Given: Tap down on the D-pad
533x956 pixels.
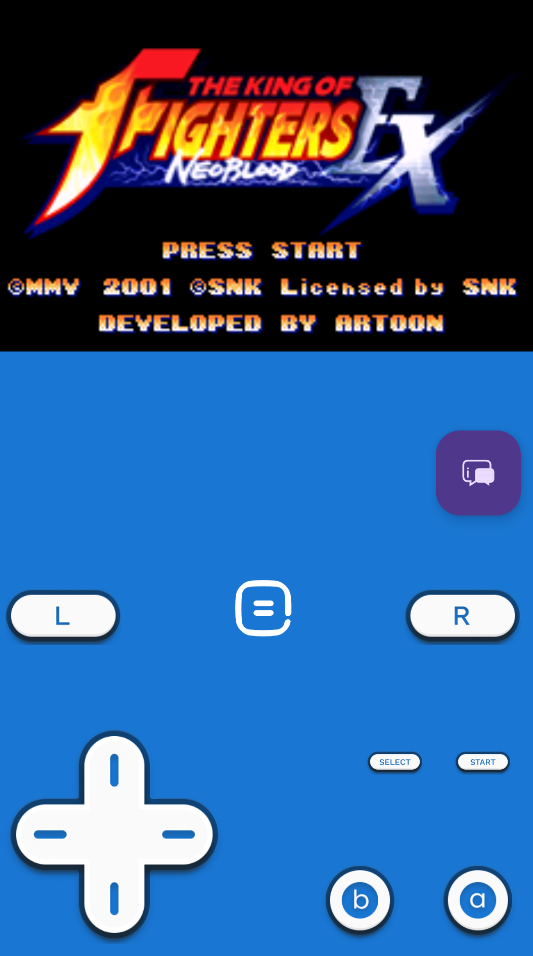Looking at the screenshot, I should click(x=114, y=899).
